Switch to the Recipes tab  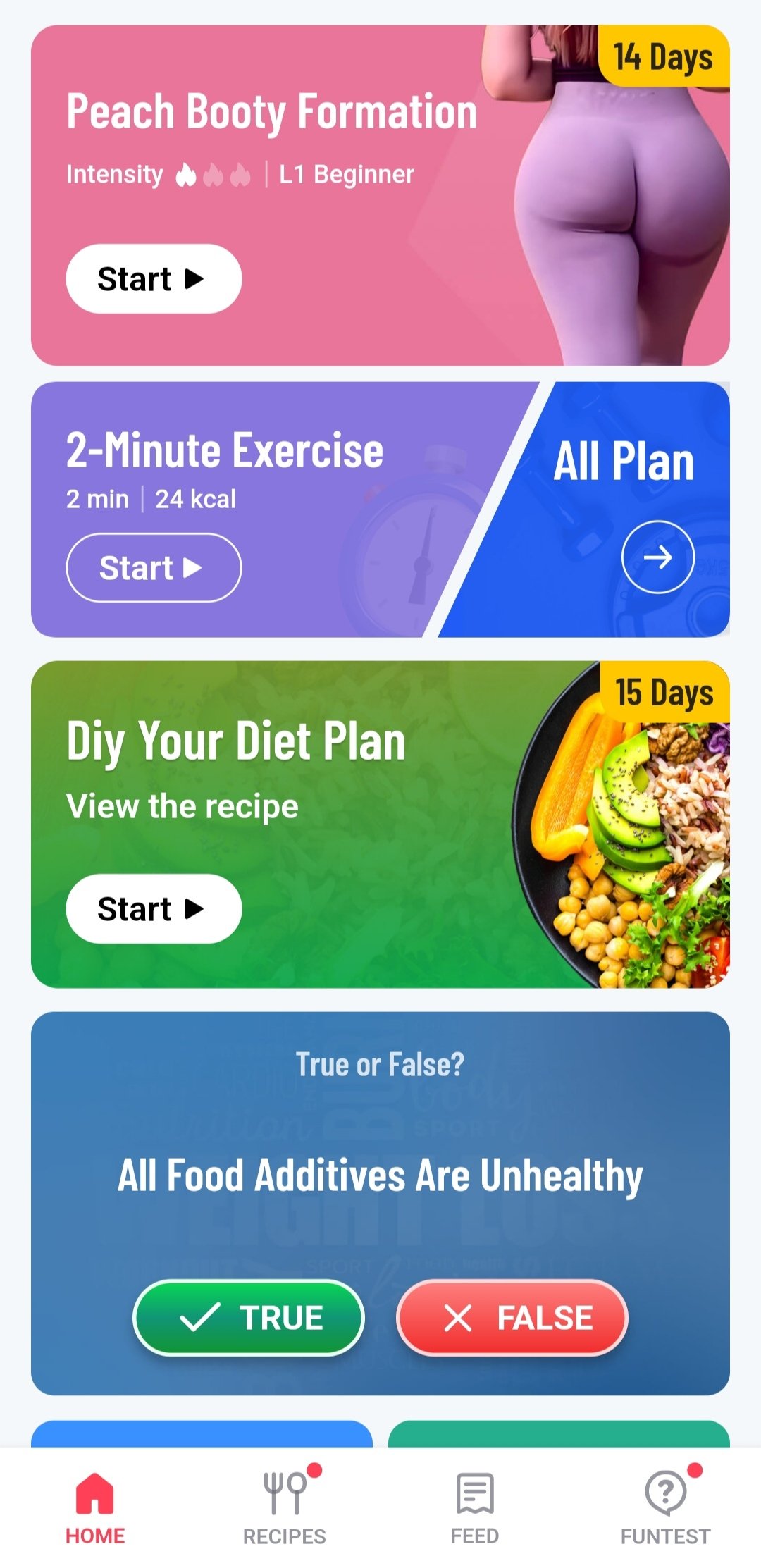coord(285,1507)
